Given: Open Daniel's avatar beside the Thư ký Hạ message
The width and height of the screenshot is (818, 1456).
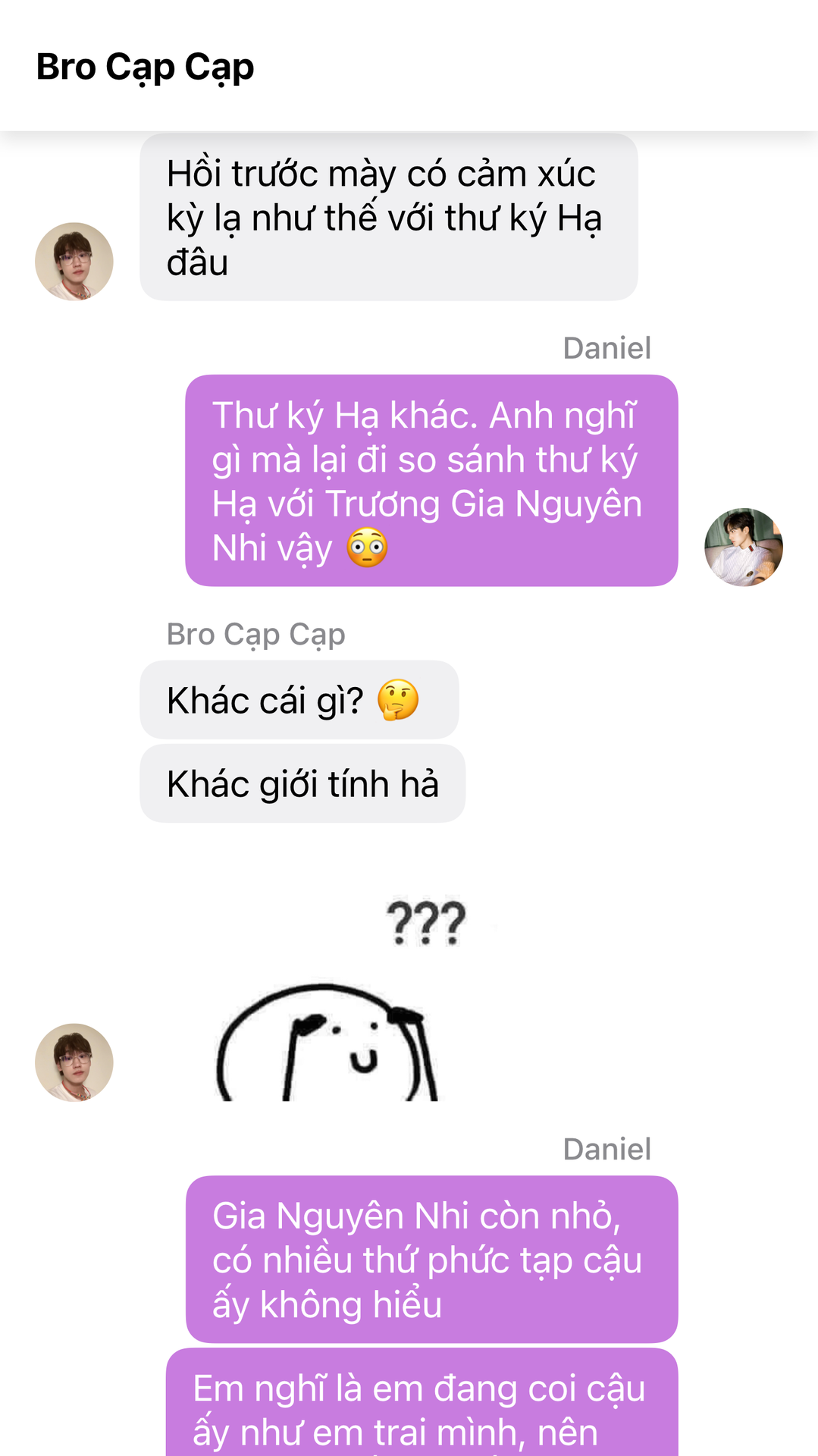Looking at the screenshot, I should coord(743,547).
